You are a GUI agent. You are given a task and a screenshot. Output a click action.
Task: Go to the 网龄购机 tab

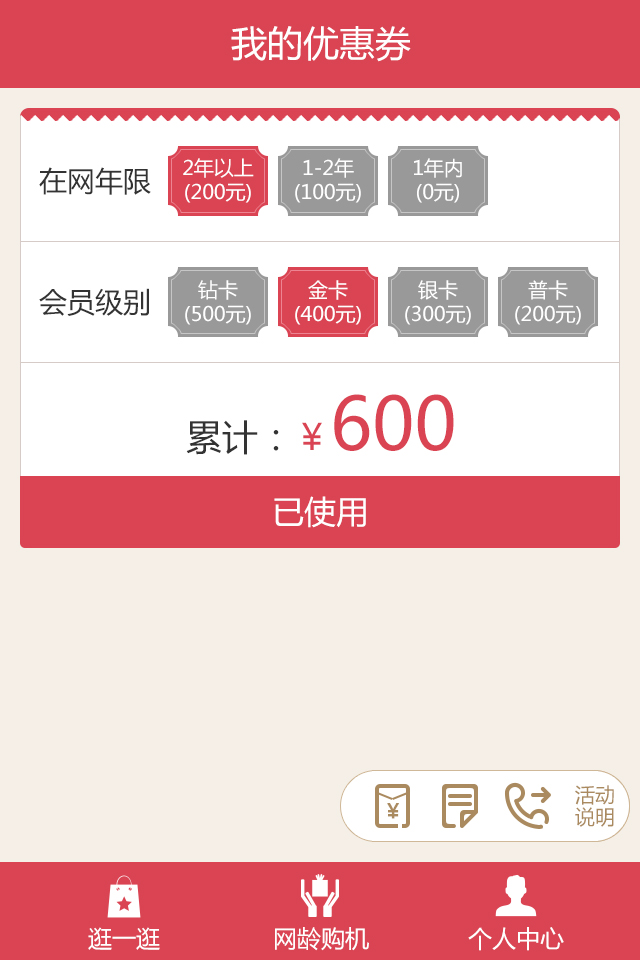click(x=320, y=912)
